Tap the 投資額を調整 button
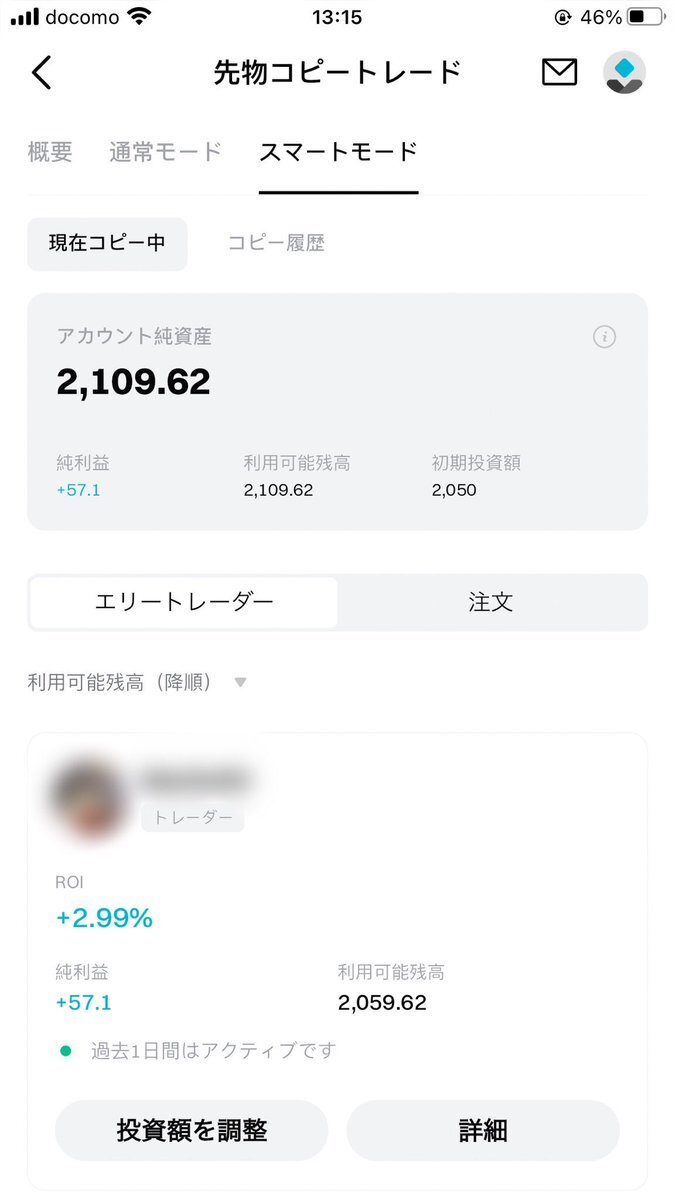The height and width of the screenshot is (1200, 675). pos(191,1131)
